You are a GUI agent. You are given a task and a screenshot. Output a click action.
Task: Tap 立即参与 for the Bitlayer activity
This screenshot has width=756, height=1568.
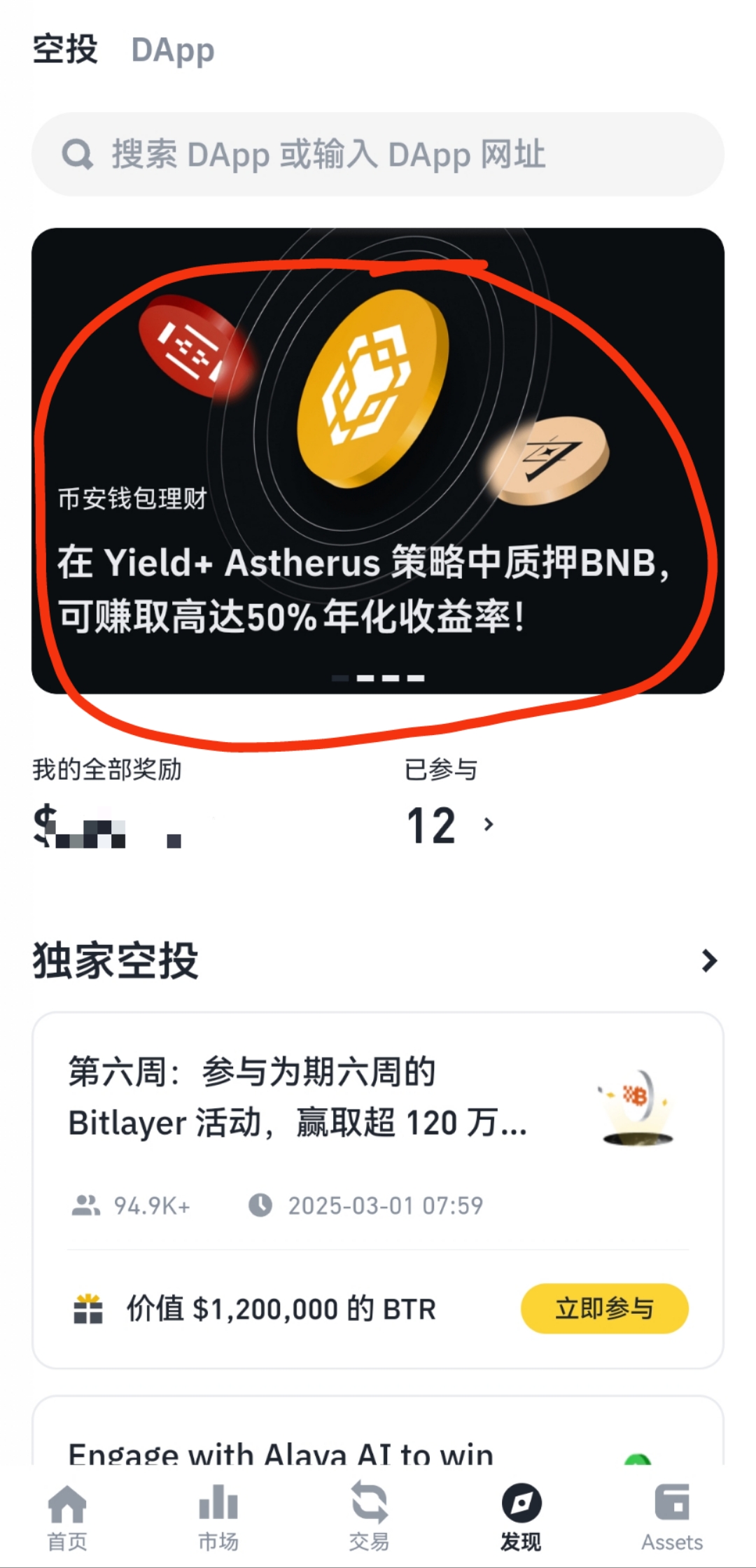tap(604, 1308)
